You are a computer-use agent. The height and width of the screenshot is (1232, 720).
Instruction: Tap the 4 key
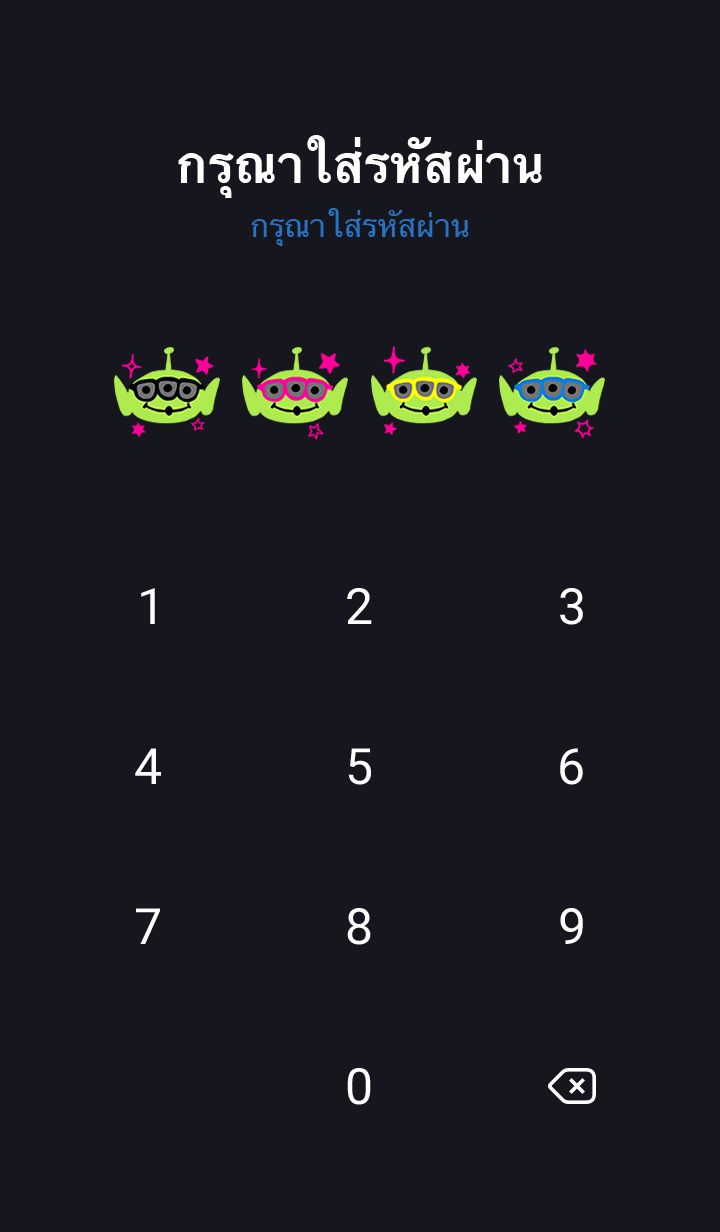(148, 767)
